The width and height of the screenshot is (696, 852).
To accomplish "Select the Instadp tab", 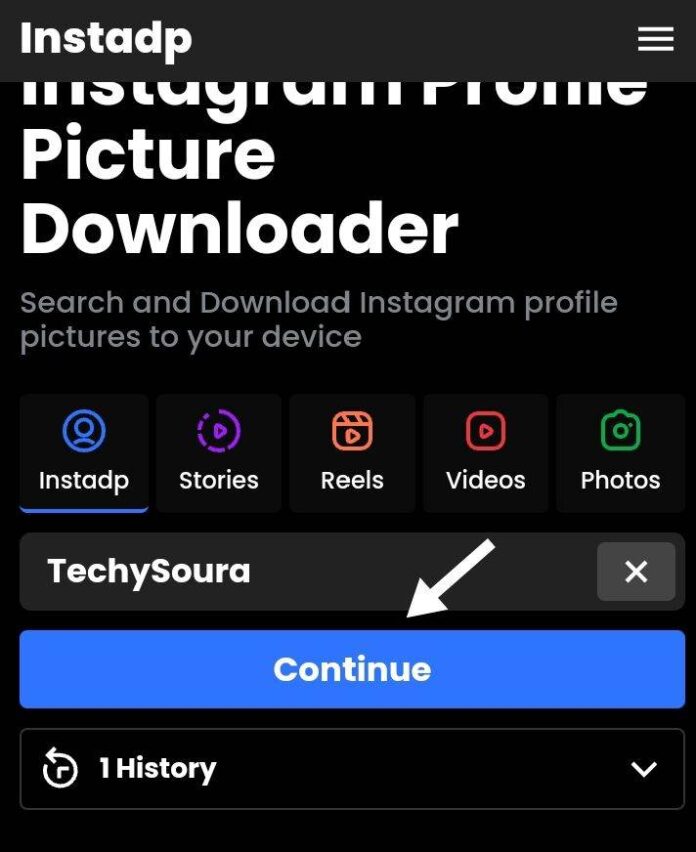I will click(84, 453).
